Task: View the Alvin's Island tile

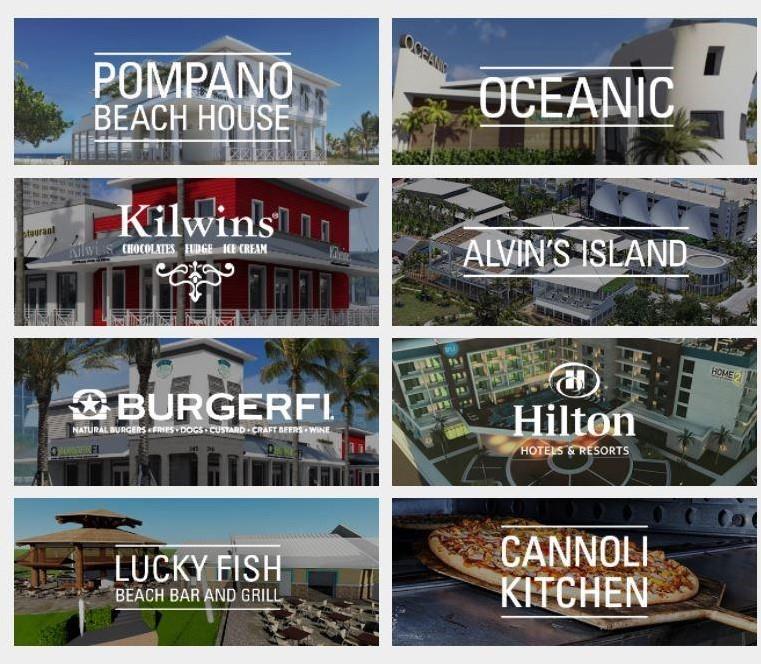Action: 574,251
